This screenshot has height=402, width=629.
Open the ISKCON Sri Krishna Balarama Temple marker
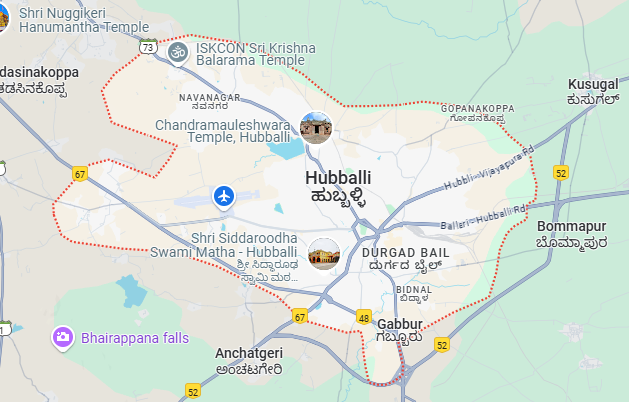179,52
